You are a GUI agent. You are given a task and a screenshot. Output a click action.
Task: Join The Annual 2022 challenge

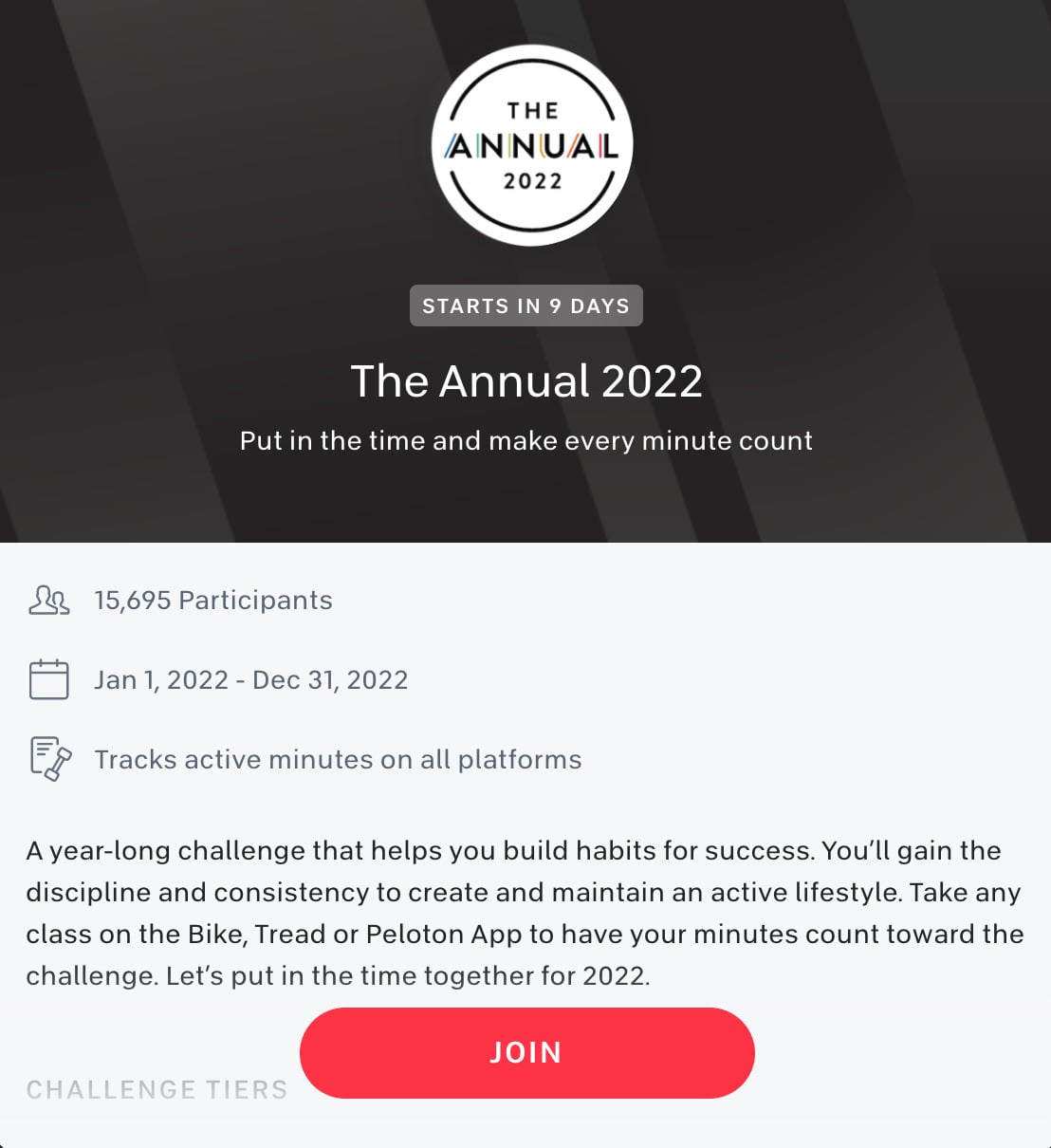pyautogui.click(x=526, y=1053)
